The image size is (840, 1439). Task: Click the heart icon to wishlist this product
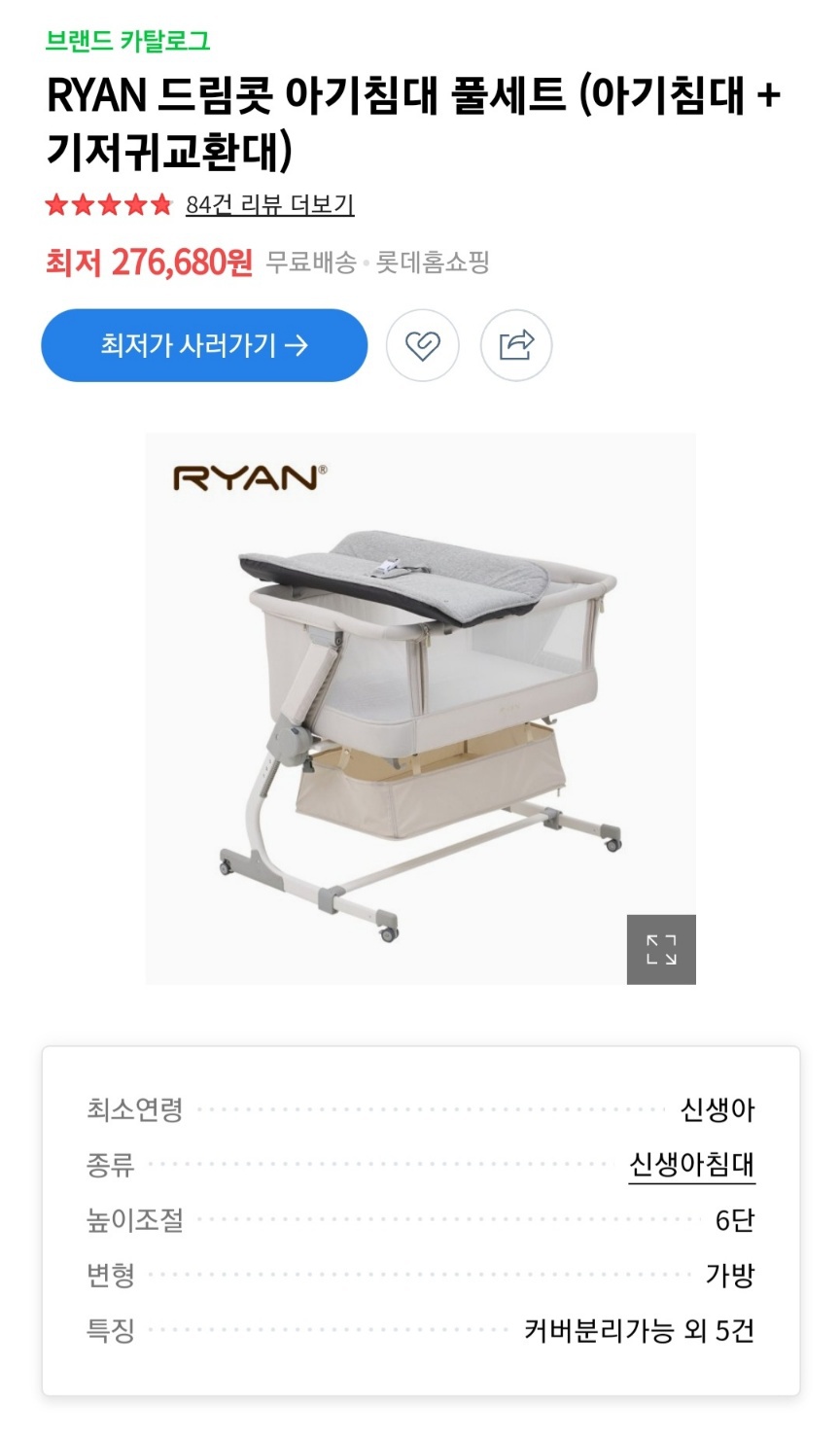(x=423, y=345)
